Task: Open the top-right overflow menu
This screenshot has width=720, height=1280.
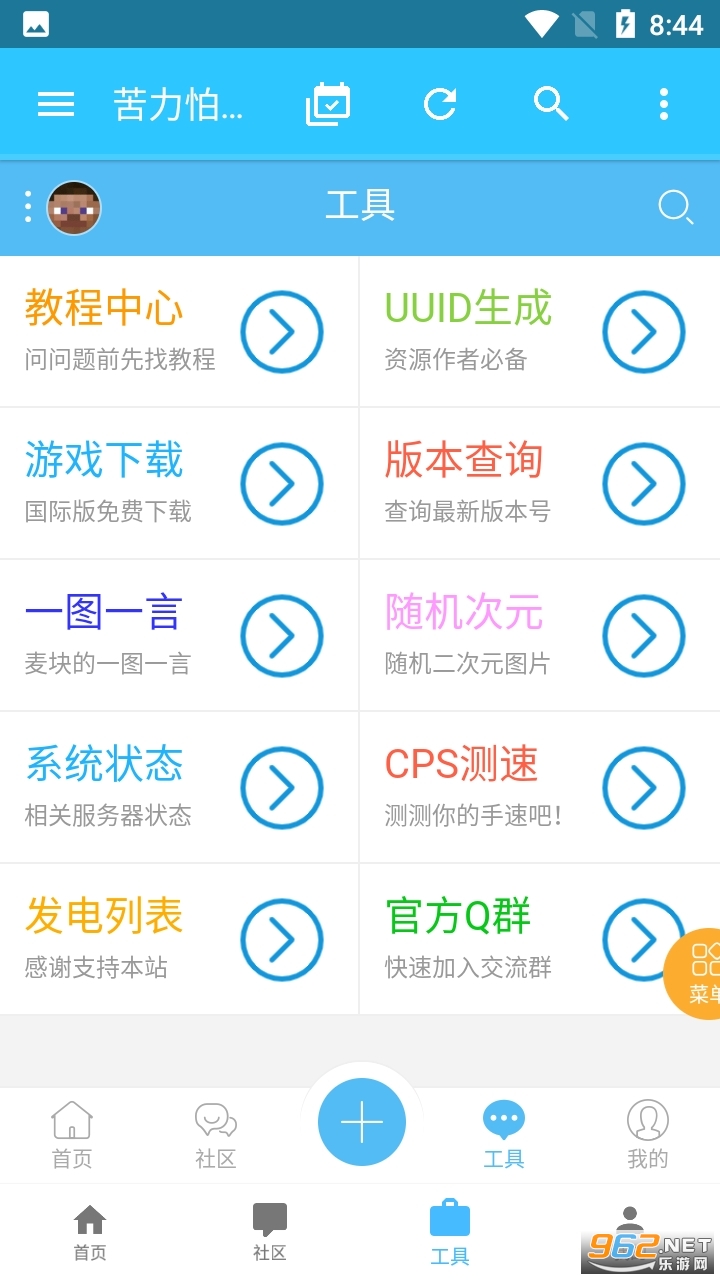Action: click(x=664, y=104)
